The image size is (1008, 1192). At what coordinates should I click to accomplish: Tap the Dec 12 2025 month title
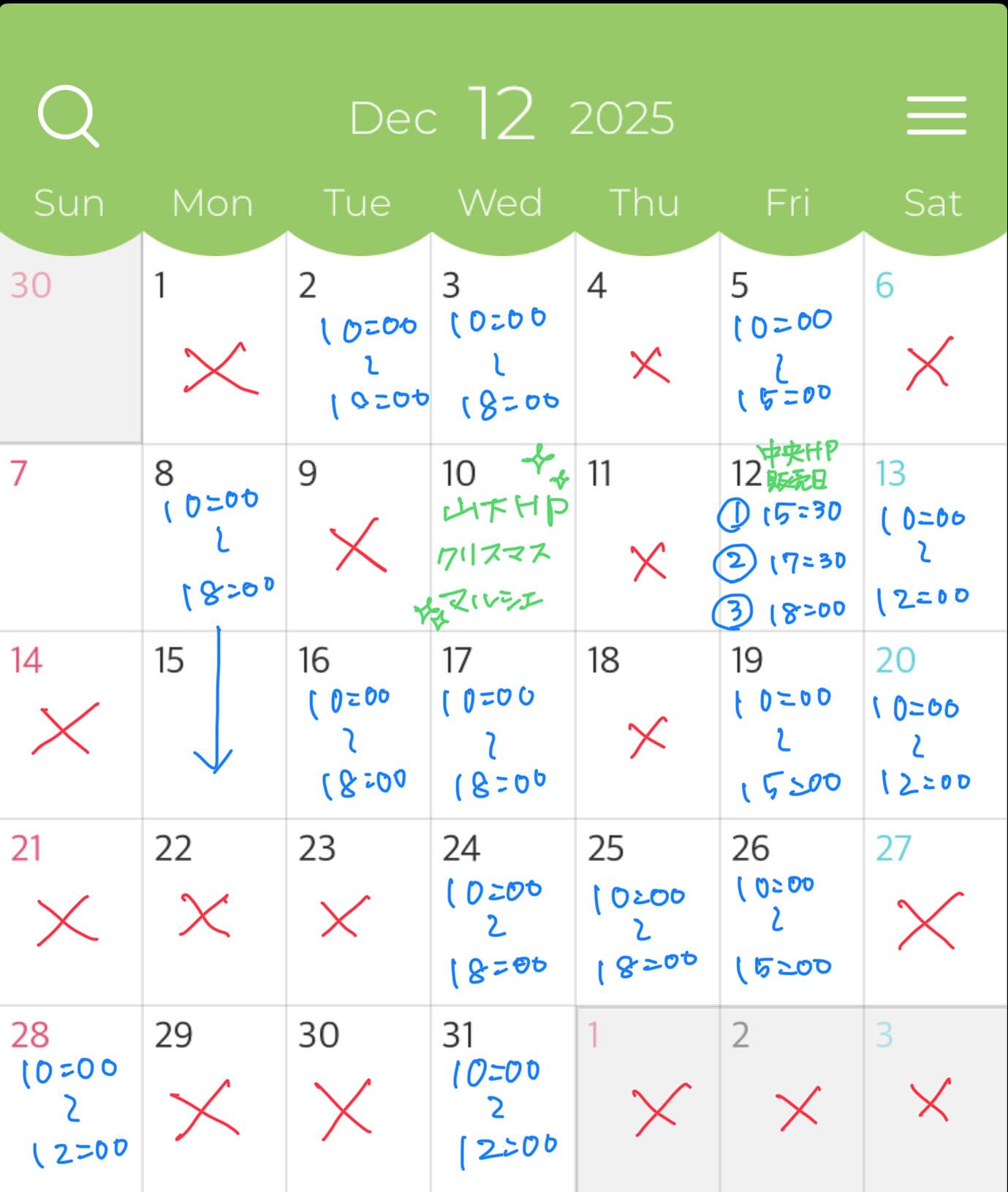point(511,116)
